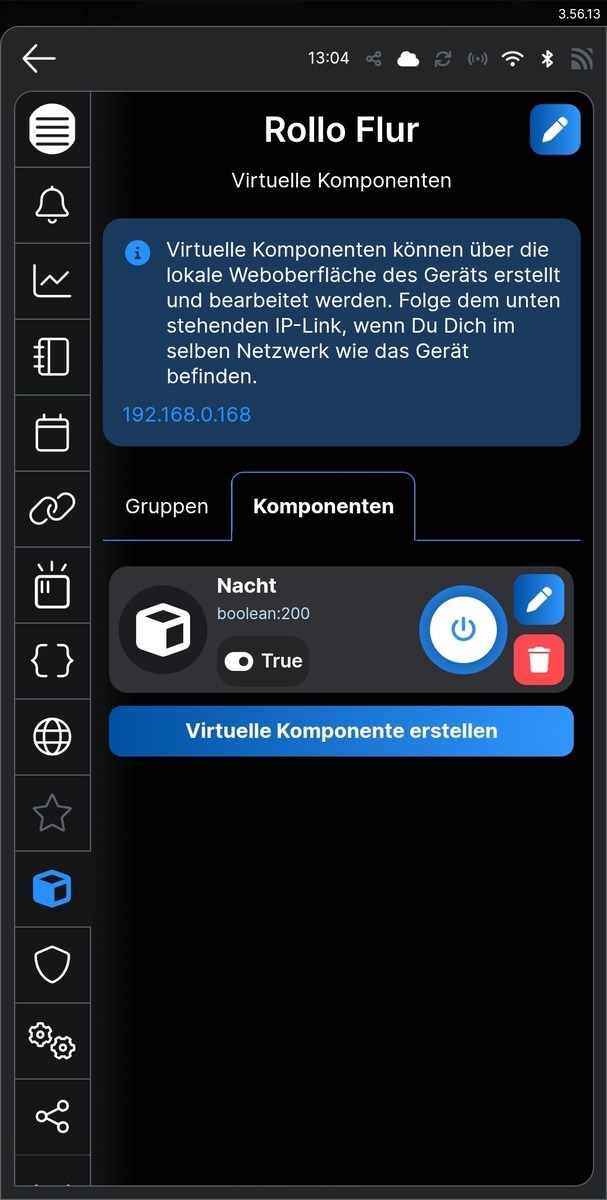The image size is (607, 1200).
Task: Switch to the Gruppen tab
Action: 167,506
